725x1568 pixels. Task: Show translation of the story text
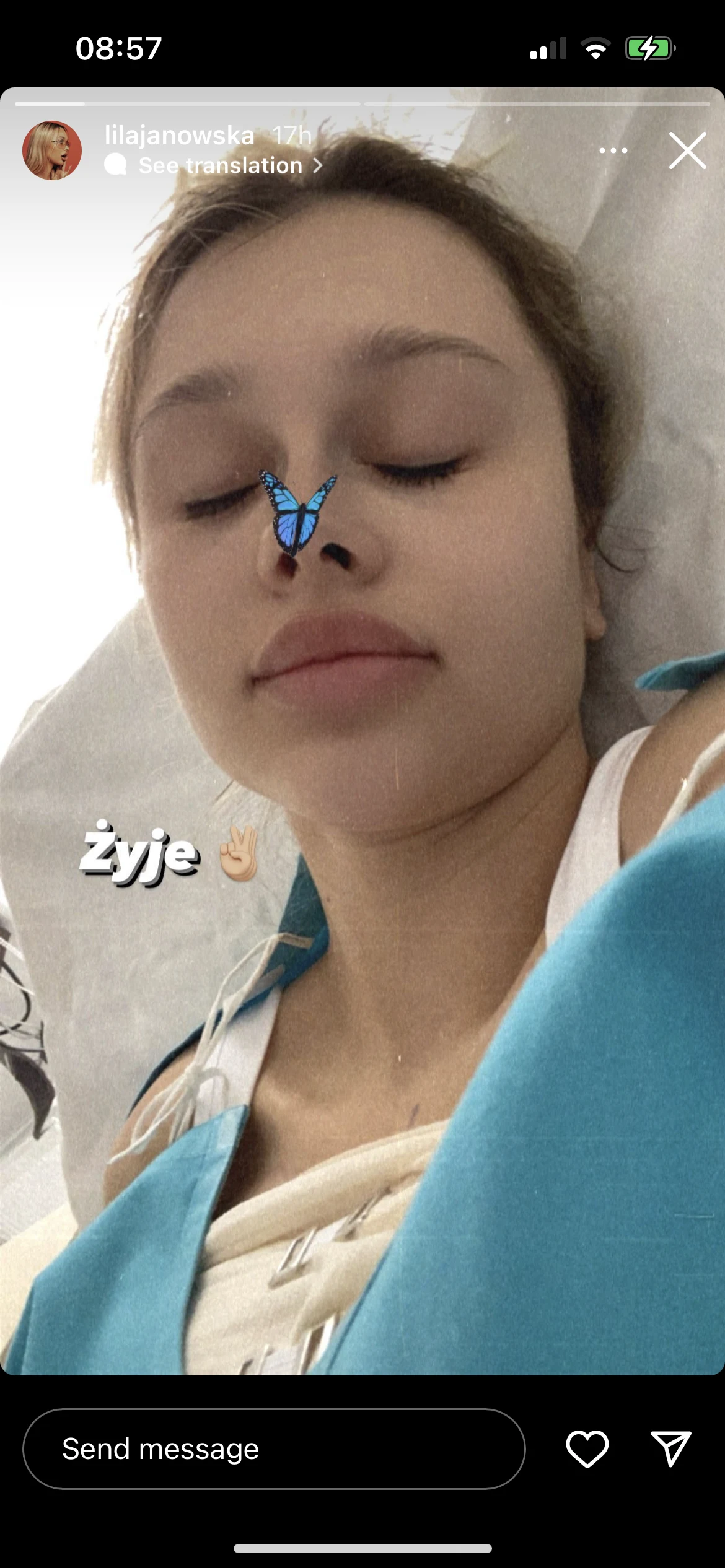point(221,165)
